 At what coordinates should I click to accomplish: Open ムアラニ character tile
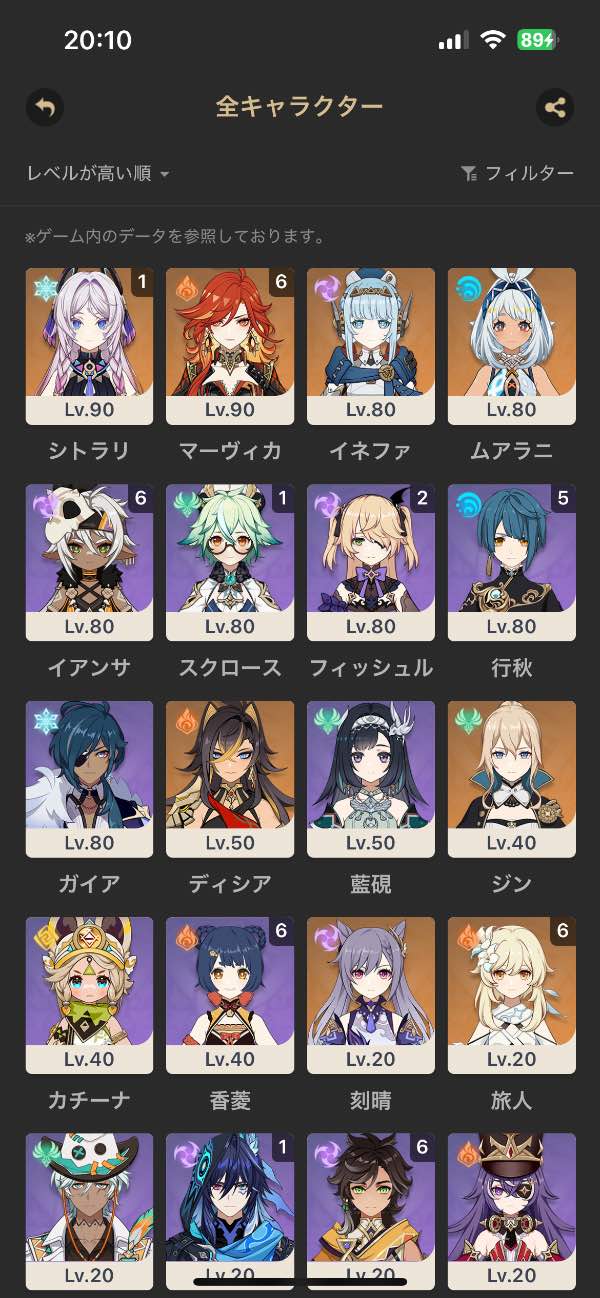coord(512,346)
